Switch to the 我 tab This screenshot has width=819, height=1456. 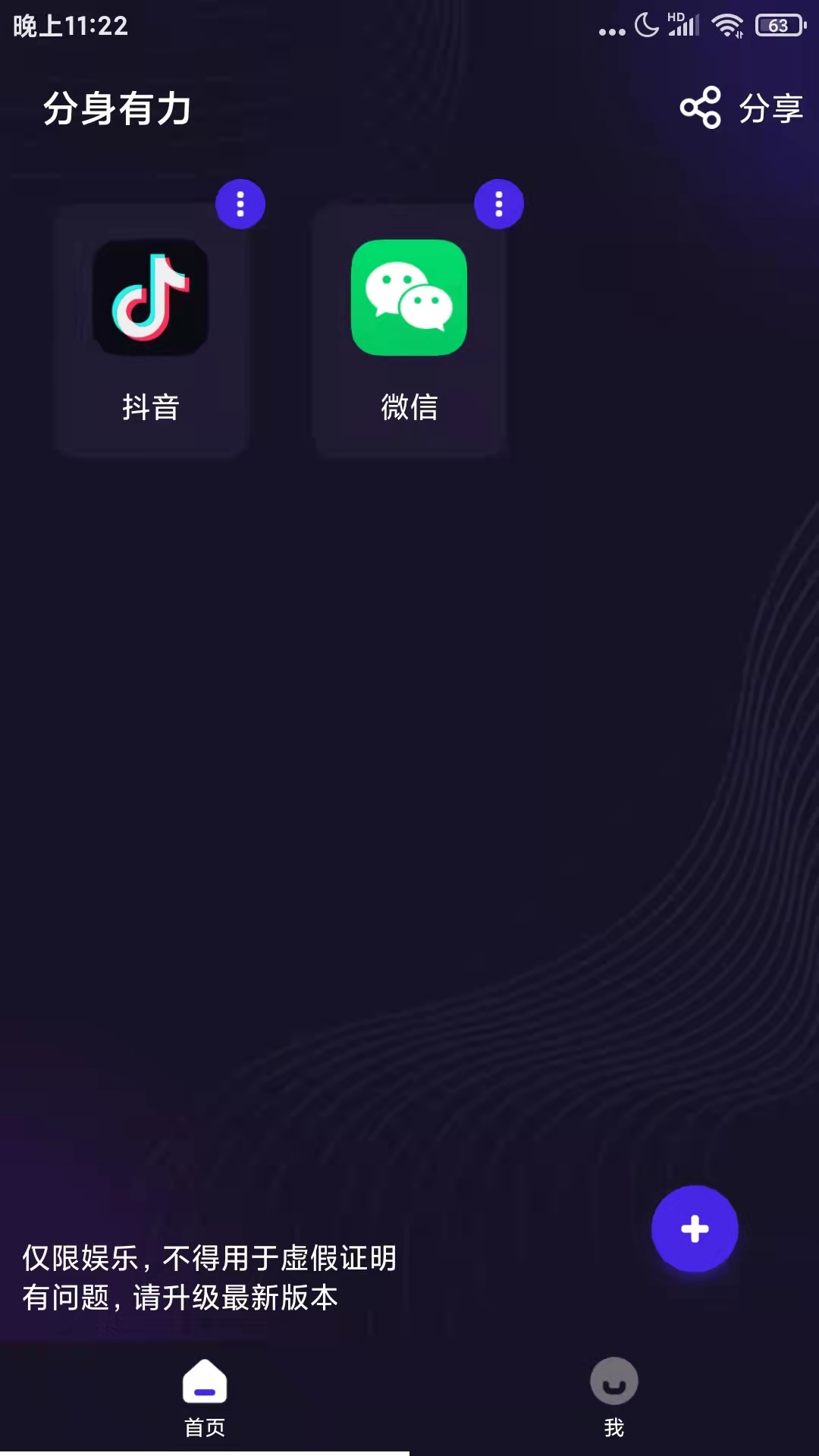pyautogui.click(x=614, y=1397)
